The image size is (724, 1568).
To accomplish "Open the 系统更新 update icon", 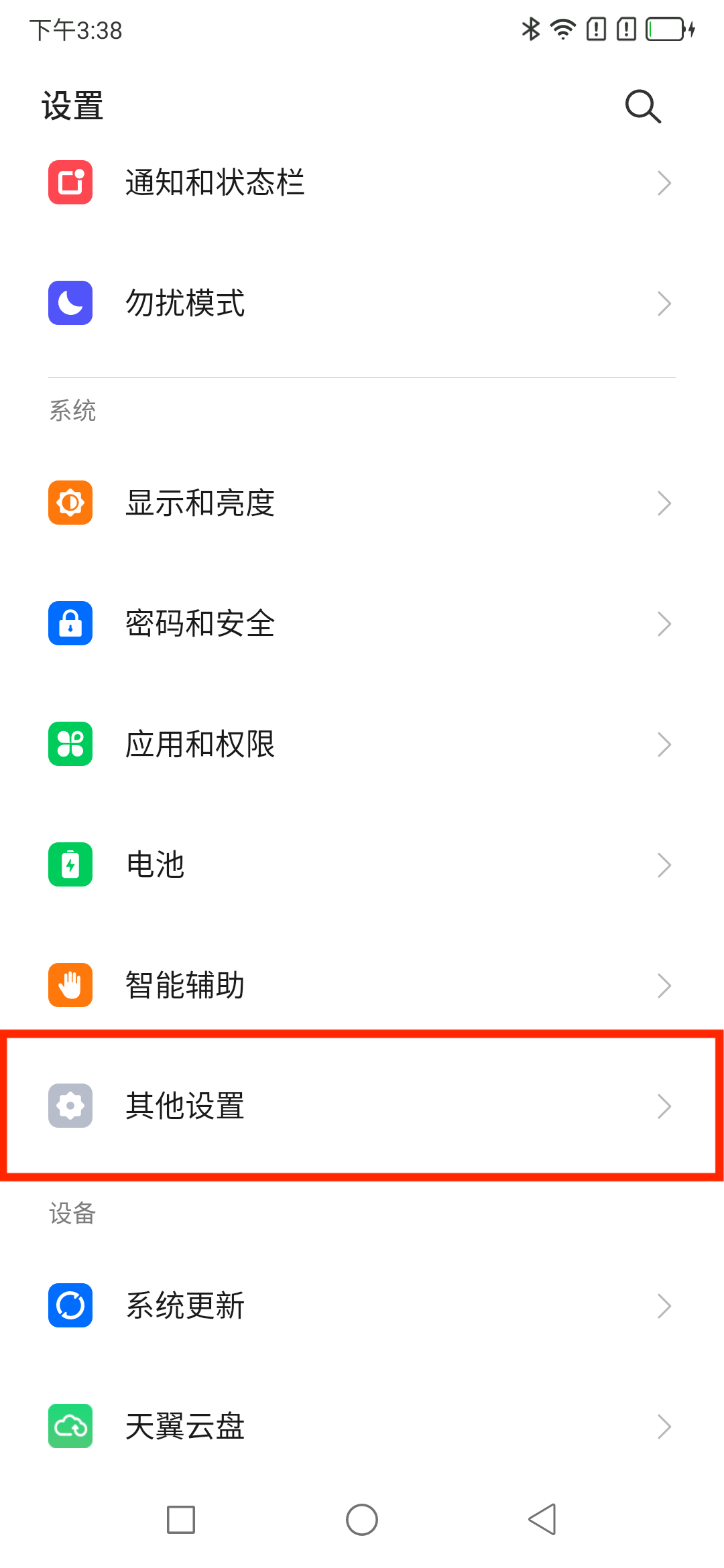I will [x=70, y=1305].
